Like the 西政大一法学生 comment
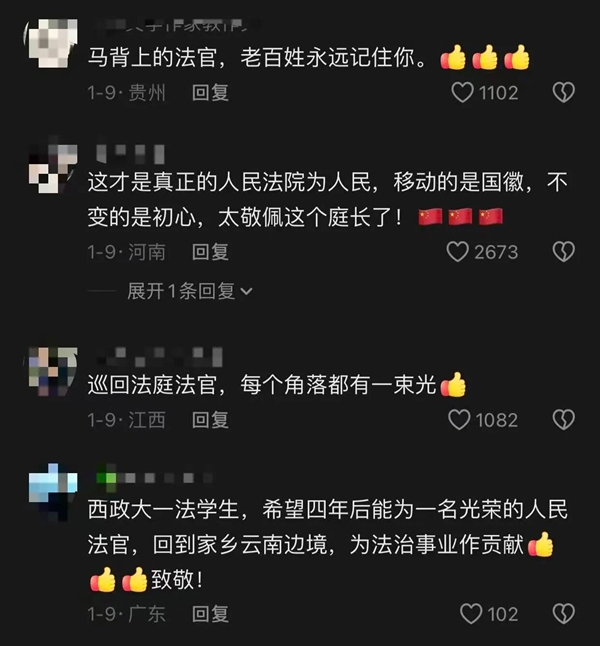Image resolution: width=600 pixels, height=646 pixels. (471, 613)
